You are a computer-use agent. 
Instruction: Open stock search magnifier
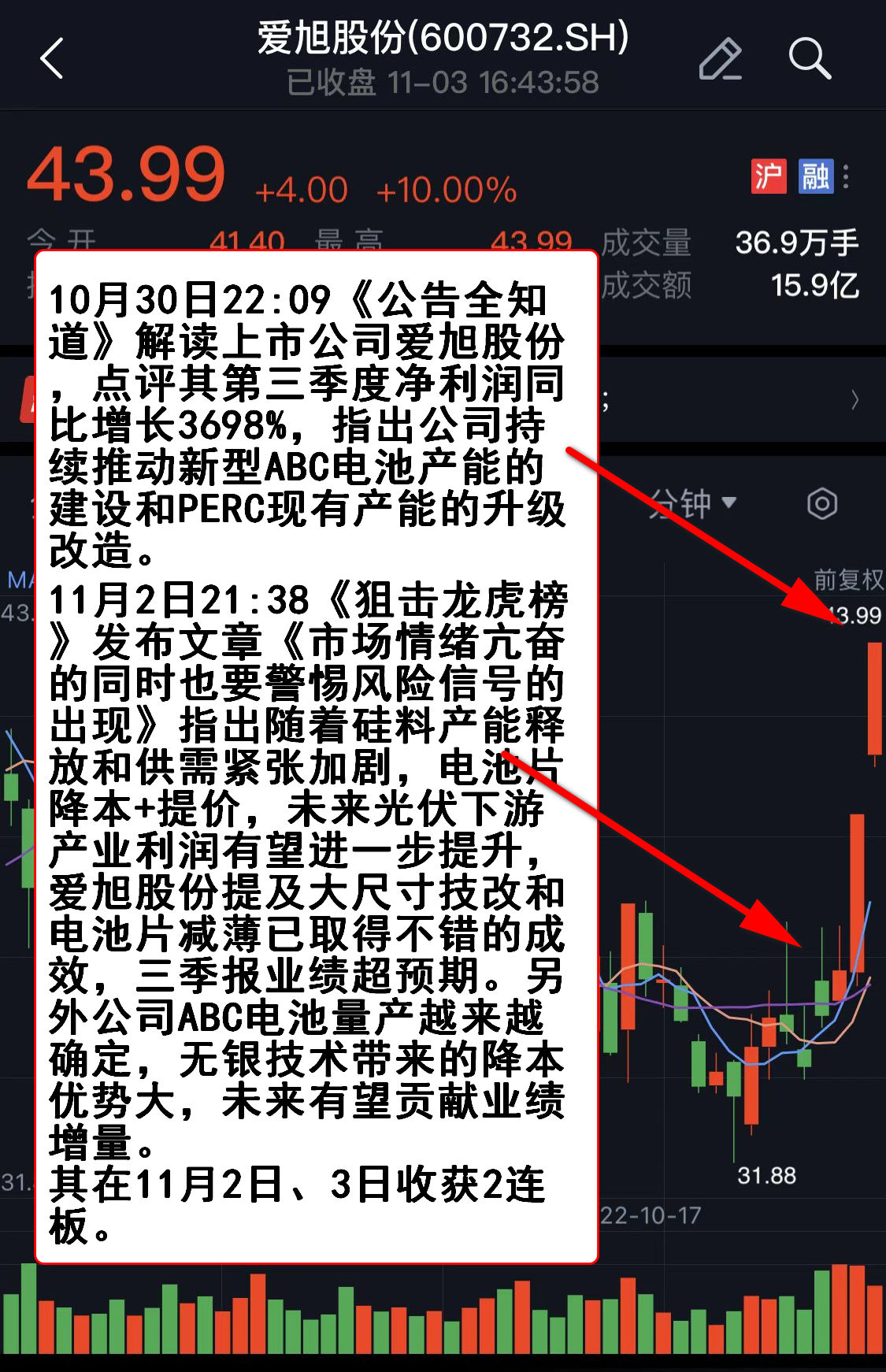click(x=809, y=59)
